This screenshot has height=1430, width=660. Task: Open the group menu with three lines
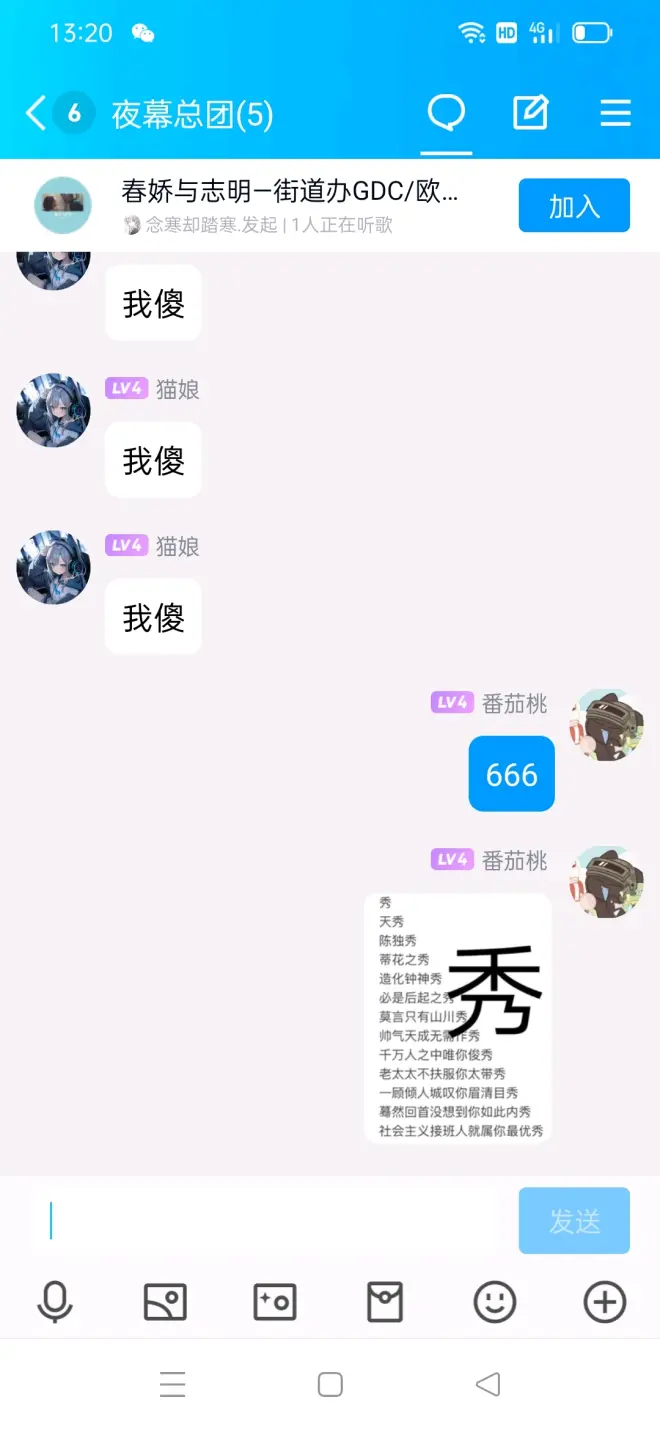(615, 113)
